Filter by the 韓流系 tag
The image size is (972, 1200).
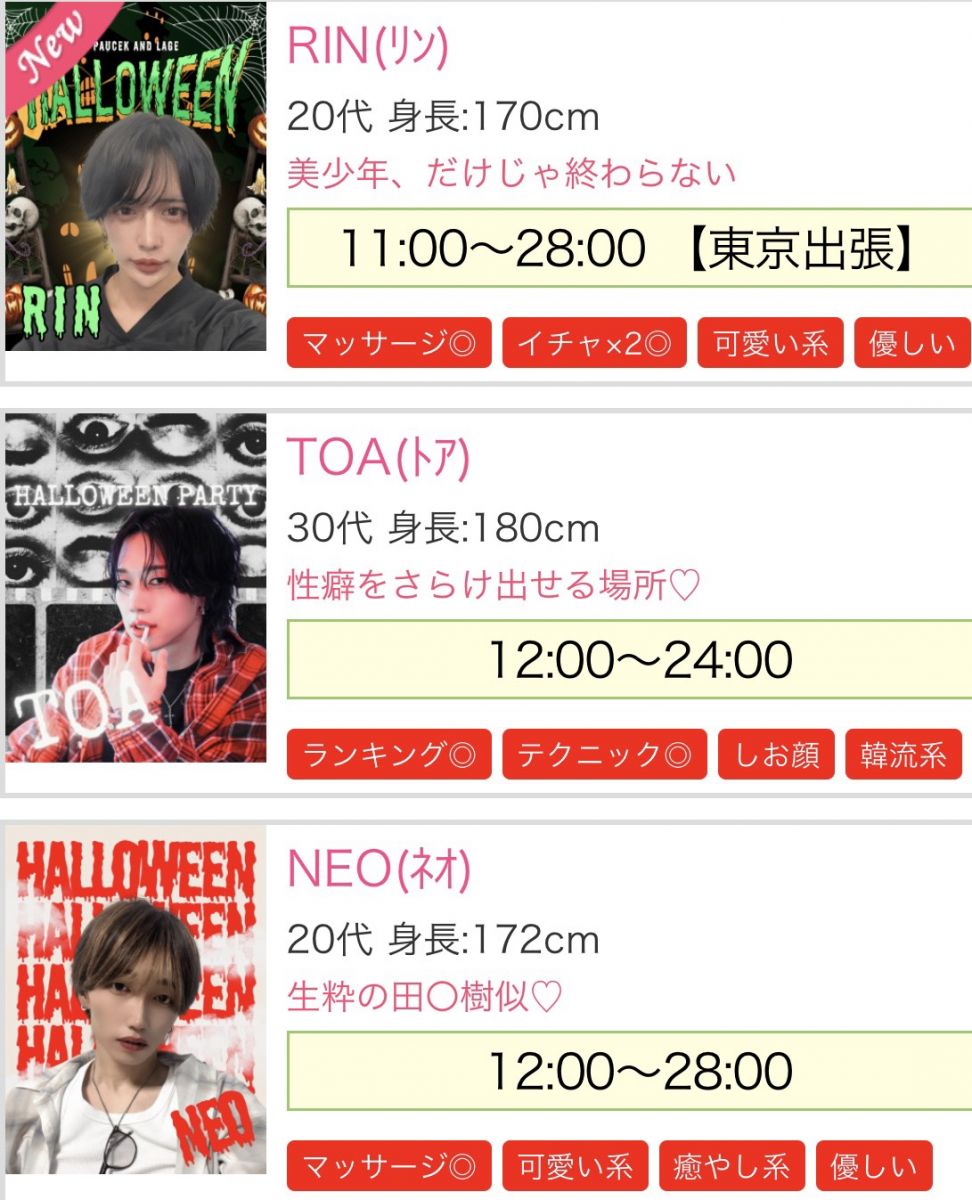(x=903, y=755)
